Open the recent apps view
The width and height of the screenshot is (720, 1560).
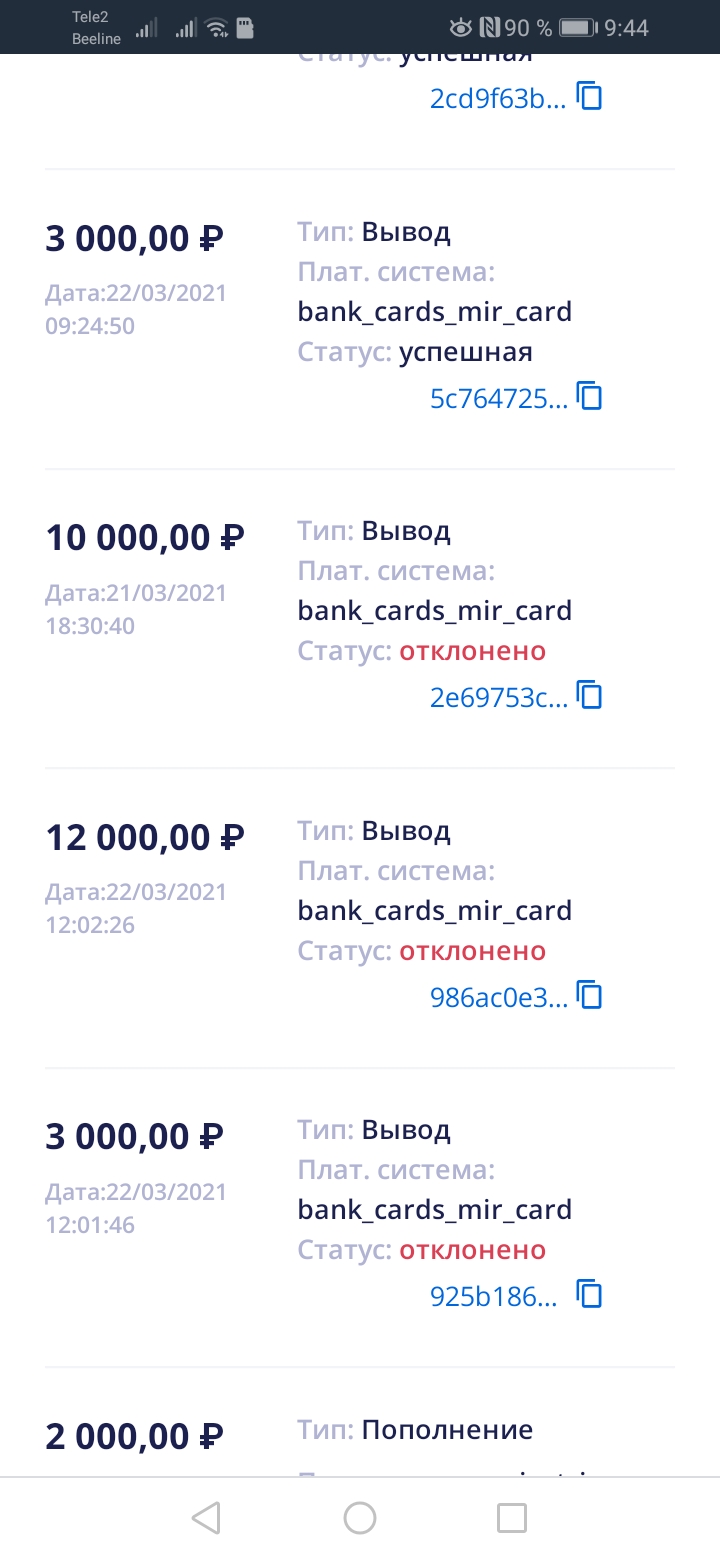pos(512,1518)
